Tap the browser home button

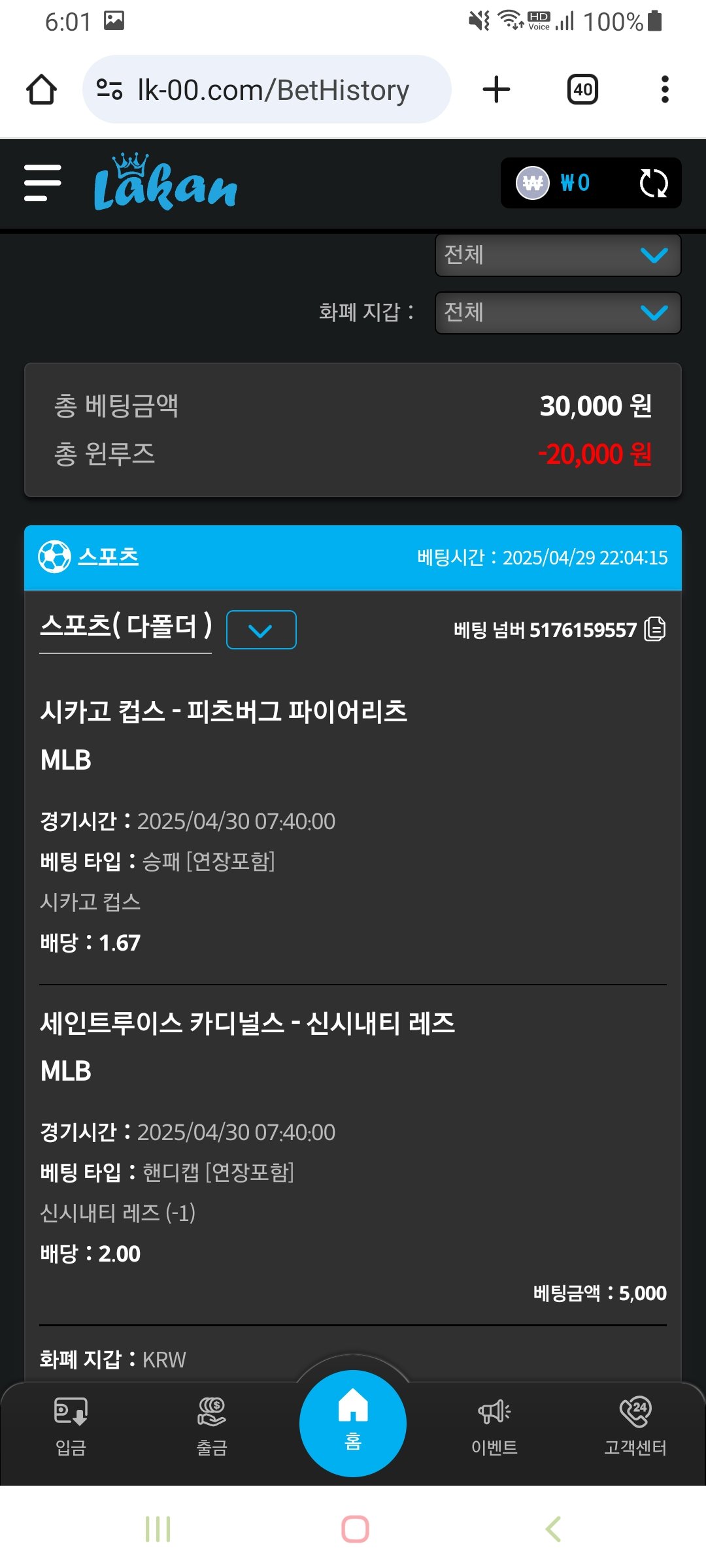[42, 90]
